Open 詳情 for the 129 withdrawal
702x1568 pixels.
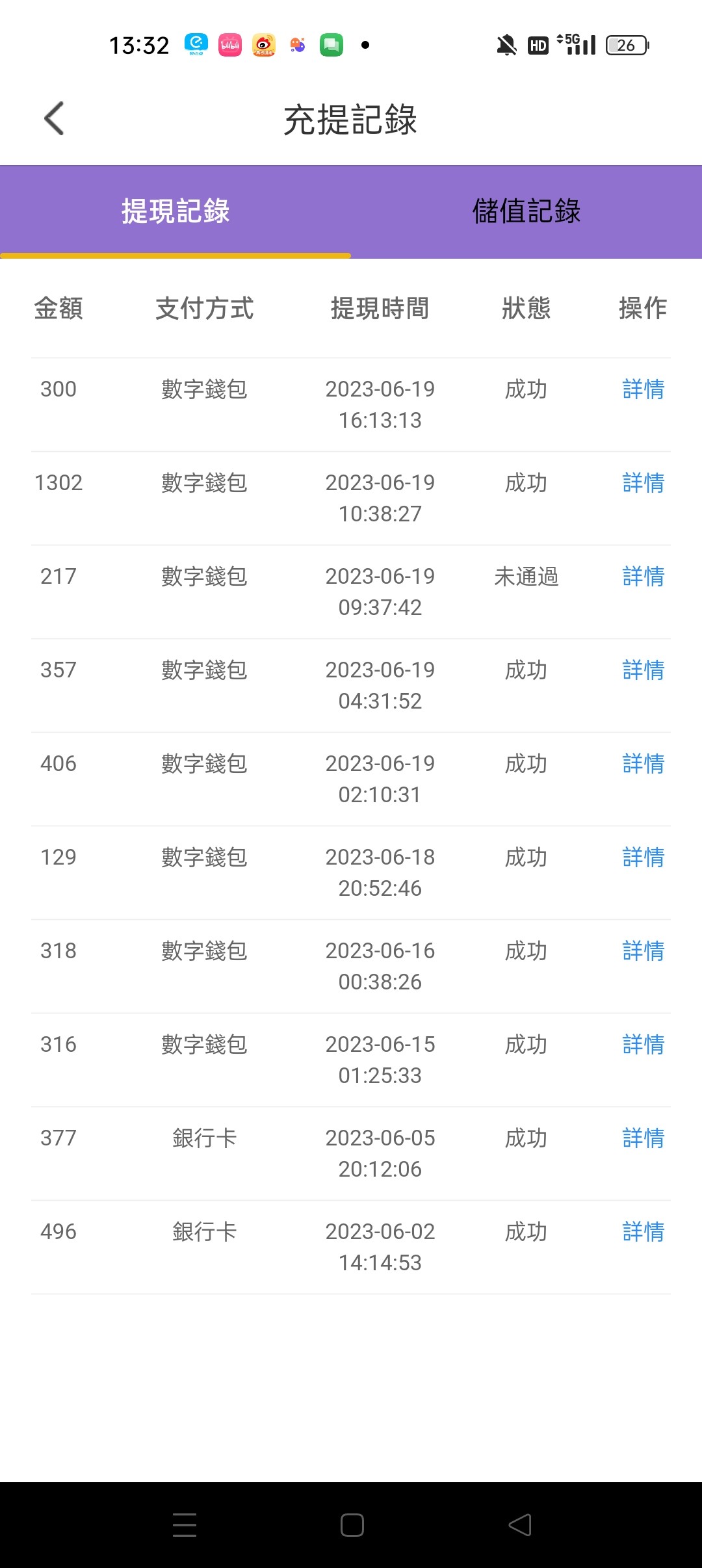coord(643,857)
